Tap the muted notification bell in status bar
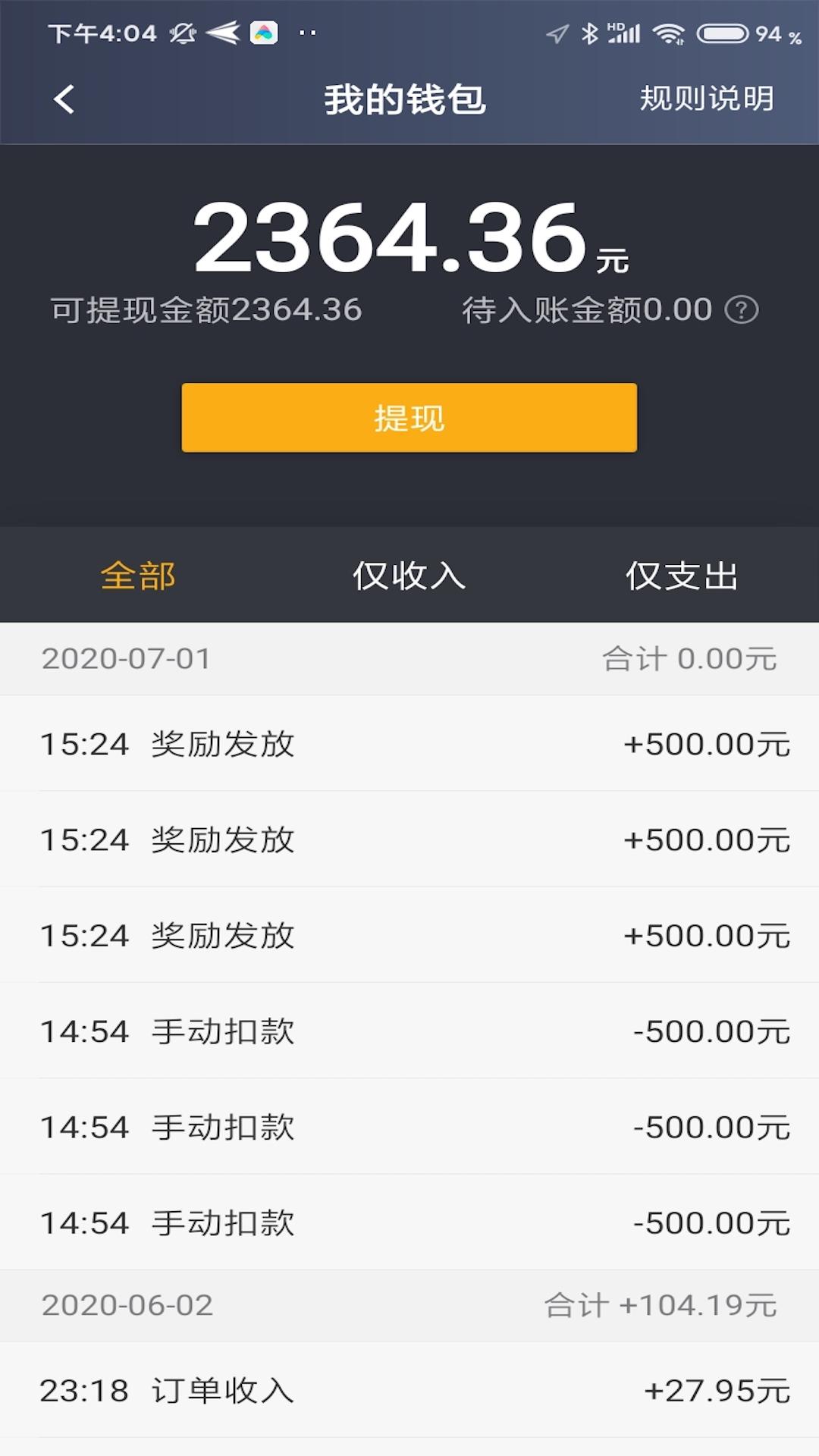The image size is (819, 1456). (x=184, y=32)
